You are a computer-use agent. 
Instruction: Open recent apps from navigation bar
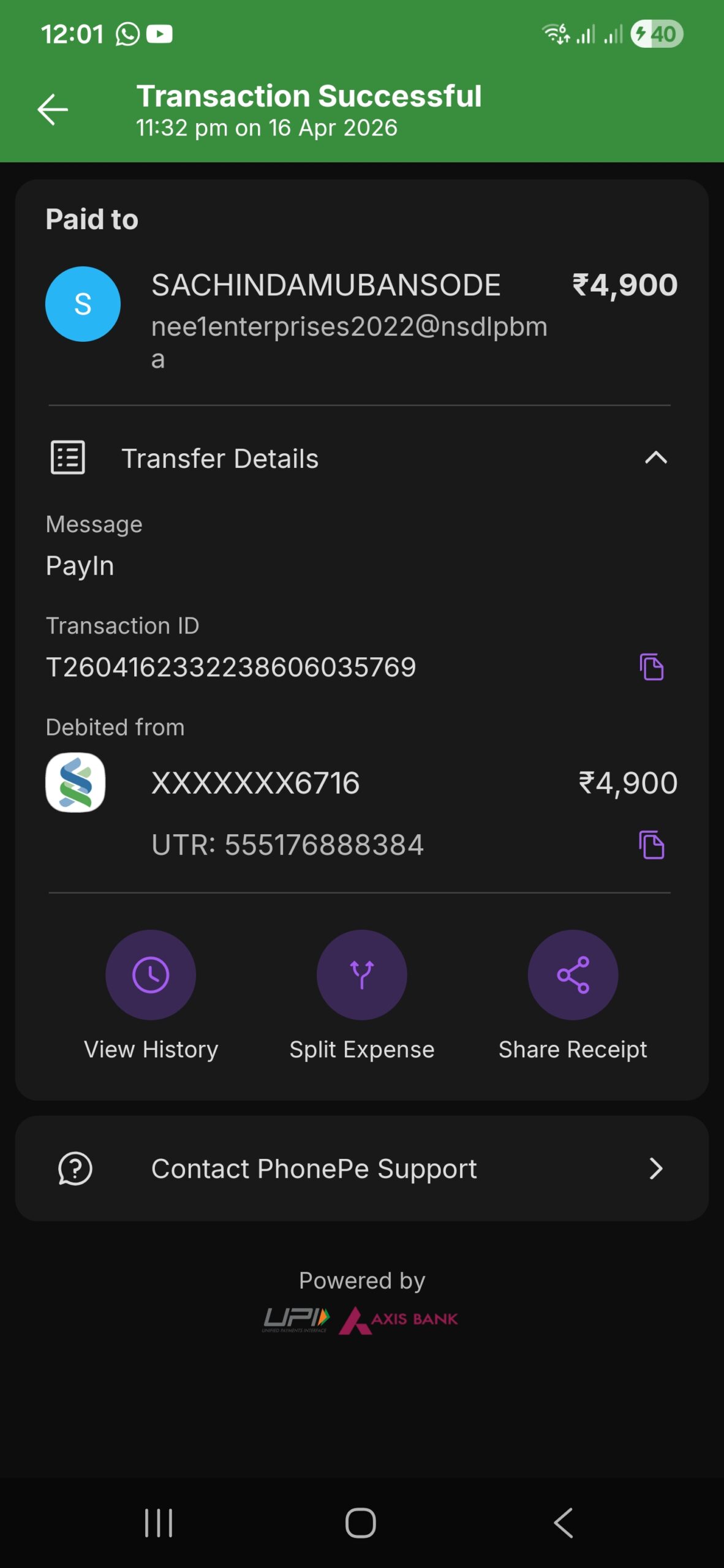(159, 1523)
